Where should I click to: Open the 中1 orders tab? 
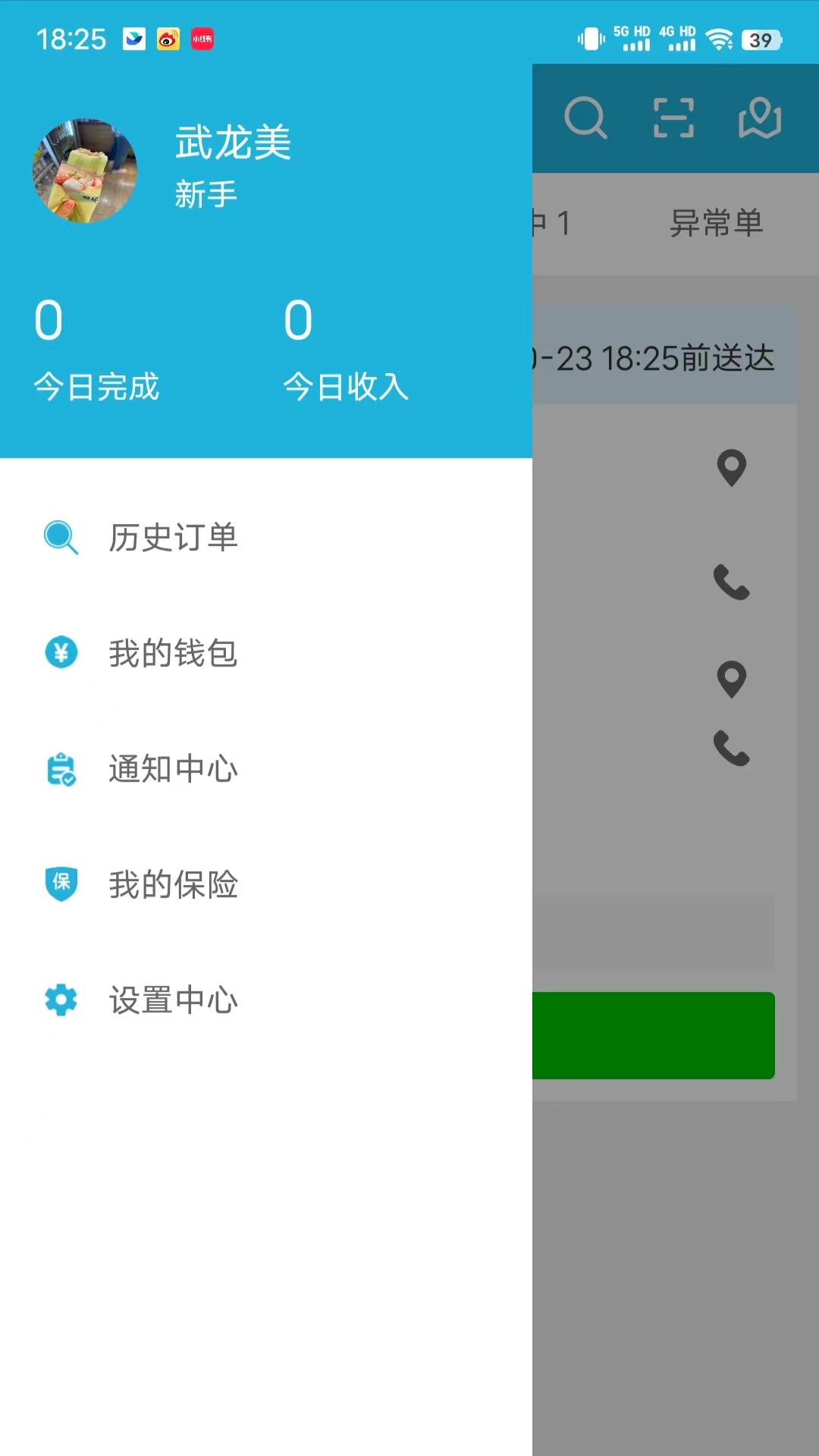pyautogui.click(x=550, y=222)
